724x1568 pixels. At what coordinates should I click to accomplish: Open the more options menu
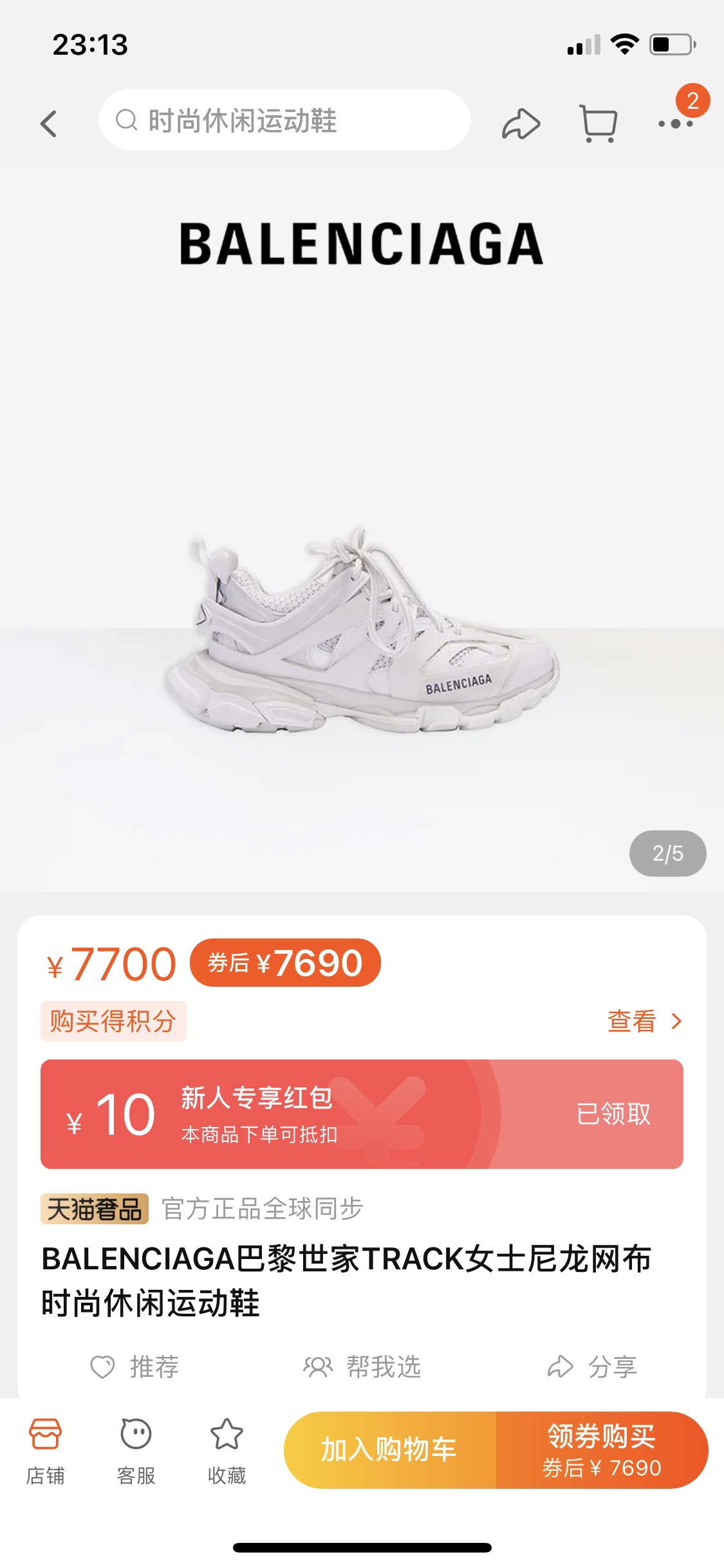[x=675, y=122]
